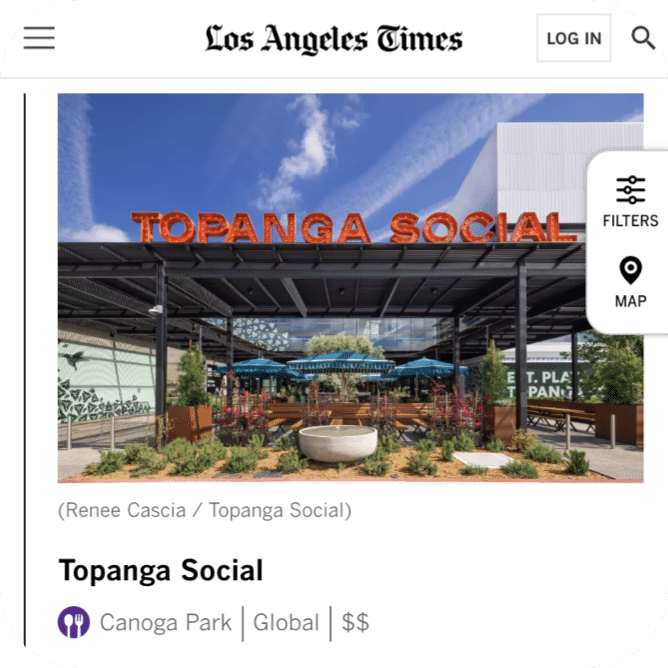Open the search icon
Image resolution: width=668 pixels, height=668 pixels.
tap(643, 38)
